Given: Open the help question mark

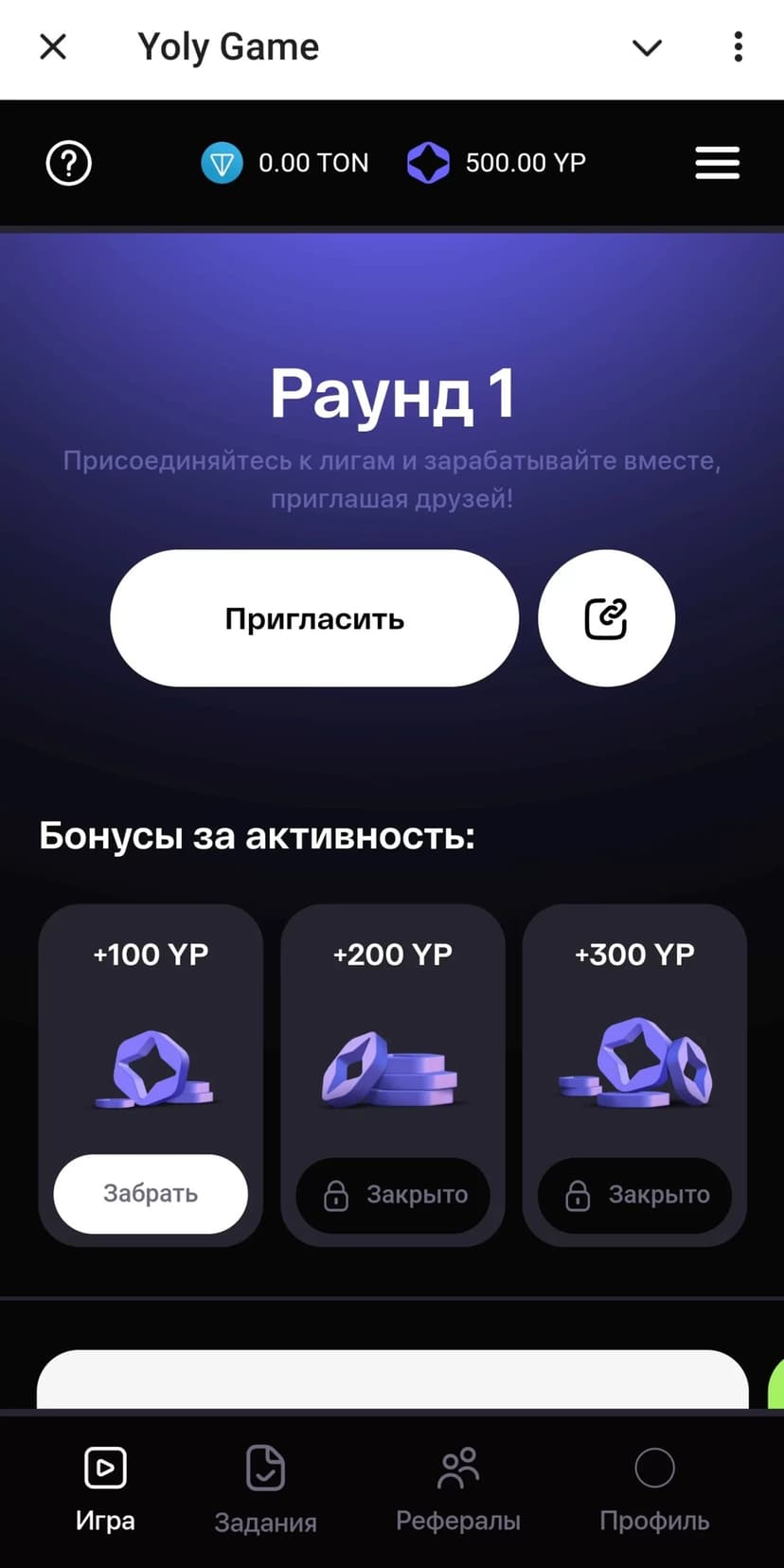Looking at the screenshot, I should point(69,163).
